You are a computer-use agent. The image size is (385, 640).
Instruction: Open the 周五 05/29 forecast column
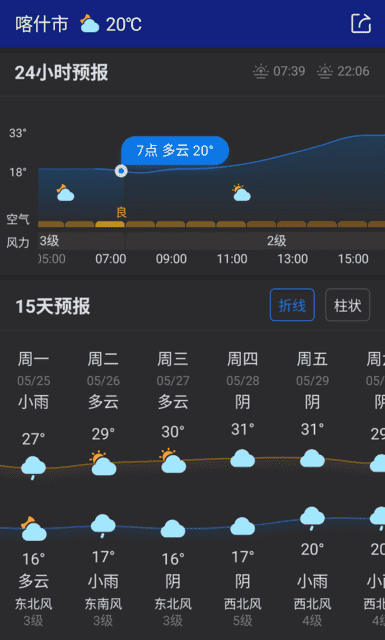click(312, 488)
